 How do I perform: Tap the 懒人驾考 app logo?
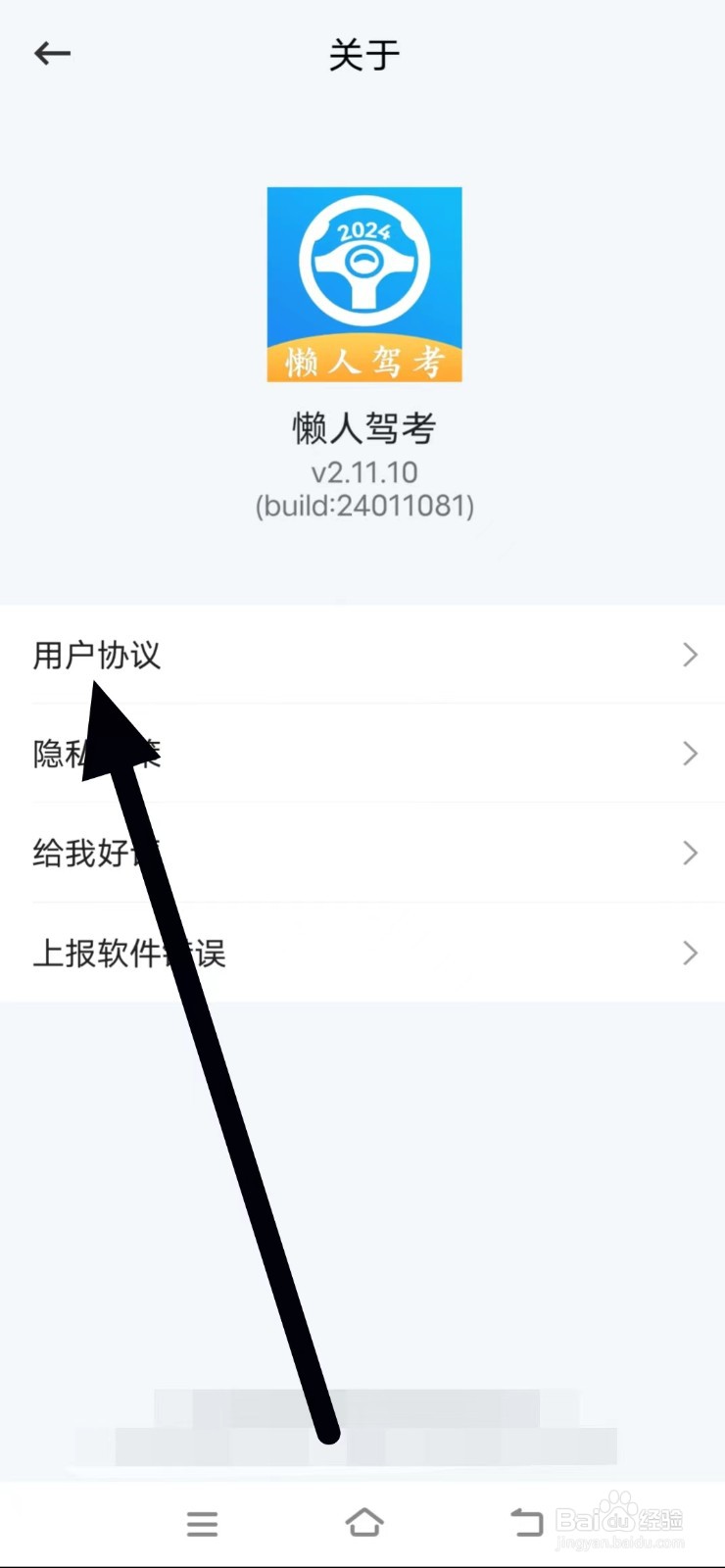(363, 283)
